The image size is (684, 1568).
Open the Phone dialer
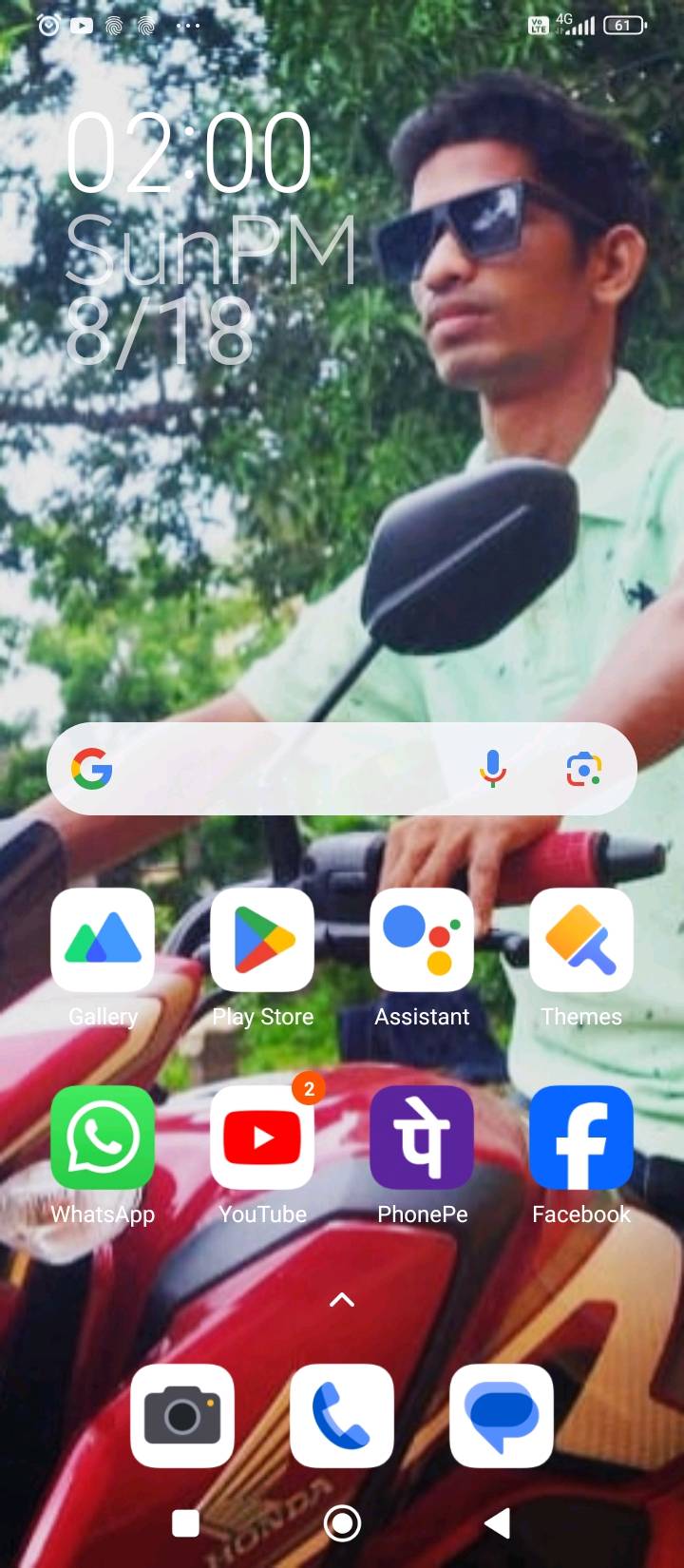[x=342, y=1416]
